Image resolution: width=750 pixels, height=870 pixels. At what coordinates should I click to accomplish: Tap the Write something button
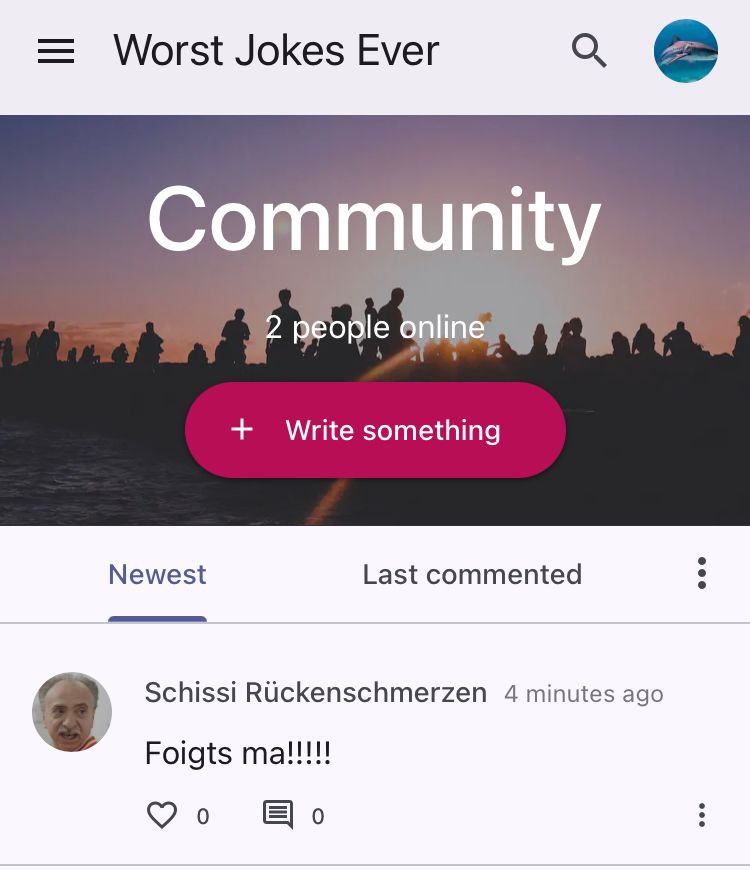pyautogui.click(x=375, y=430)
